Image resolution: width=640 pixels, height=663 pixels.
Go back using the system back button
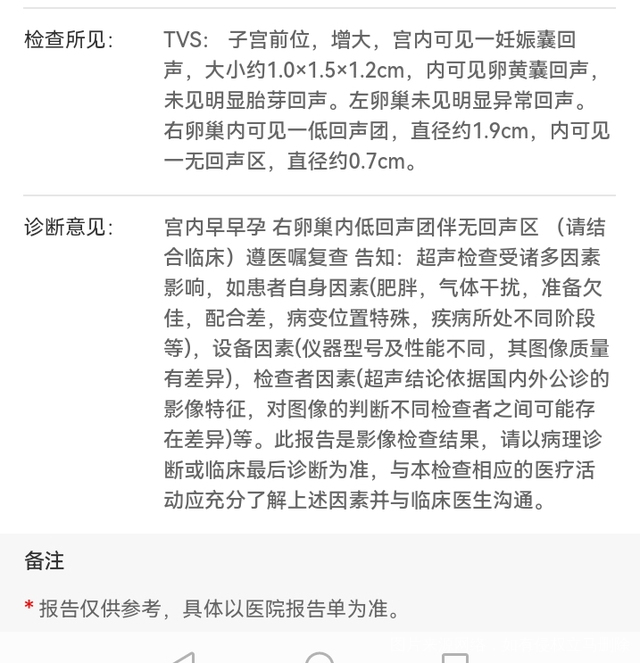[183, 657]
